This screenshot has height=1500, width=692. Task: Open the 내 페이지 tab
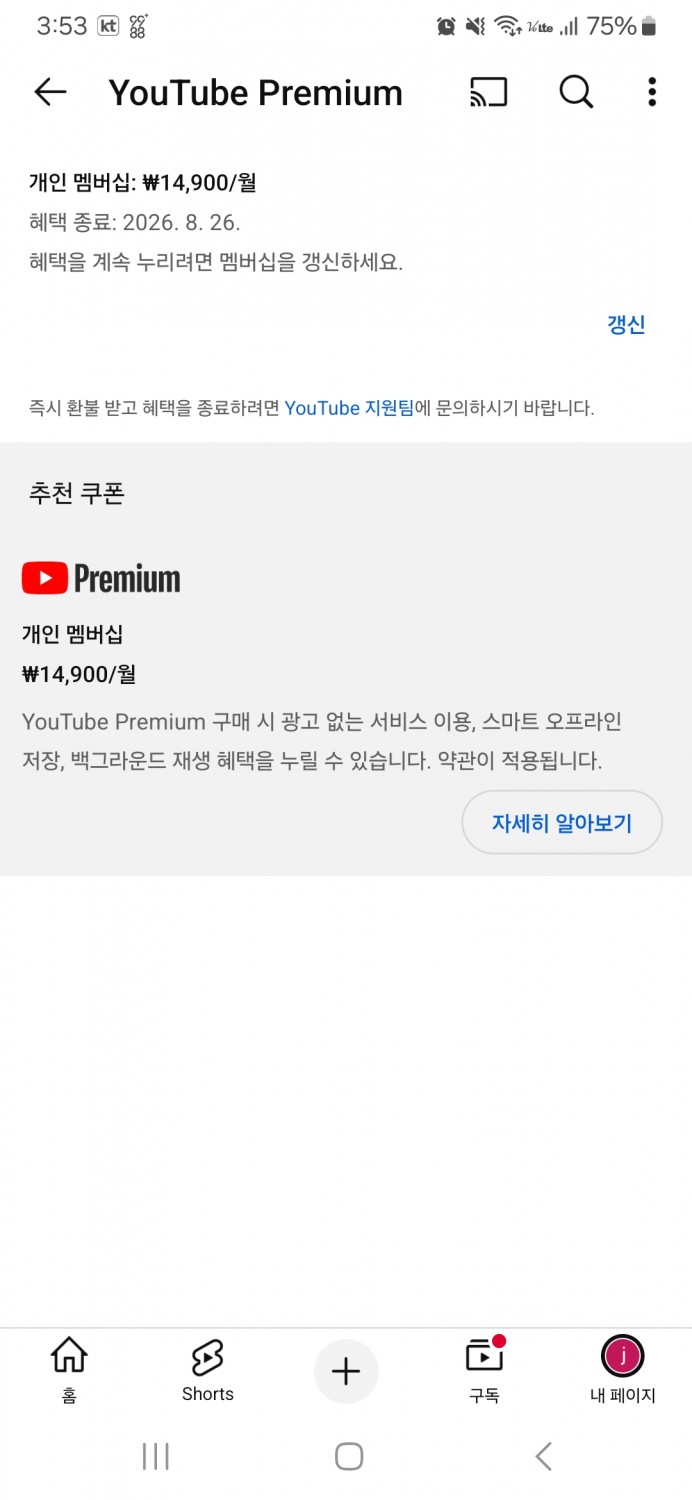click(622, 1371)
